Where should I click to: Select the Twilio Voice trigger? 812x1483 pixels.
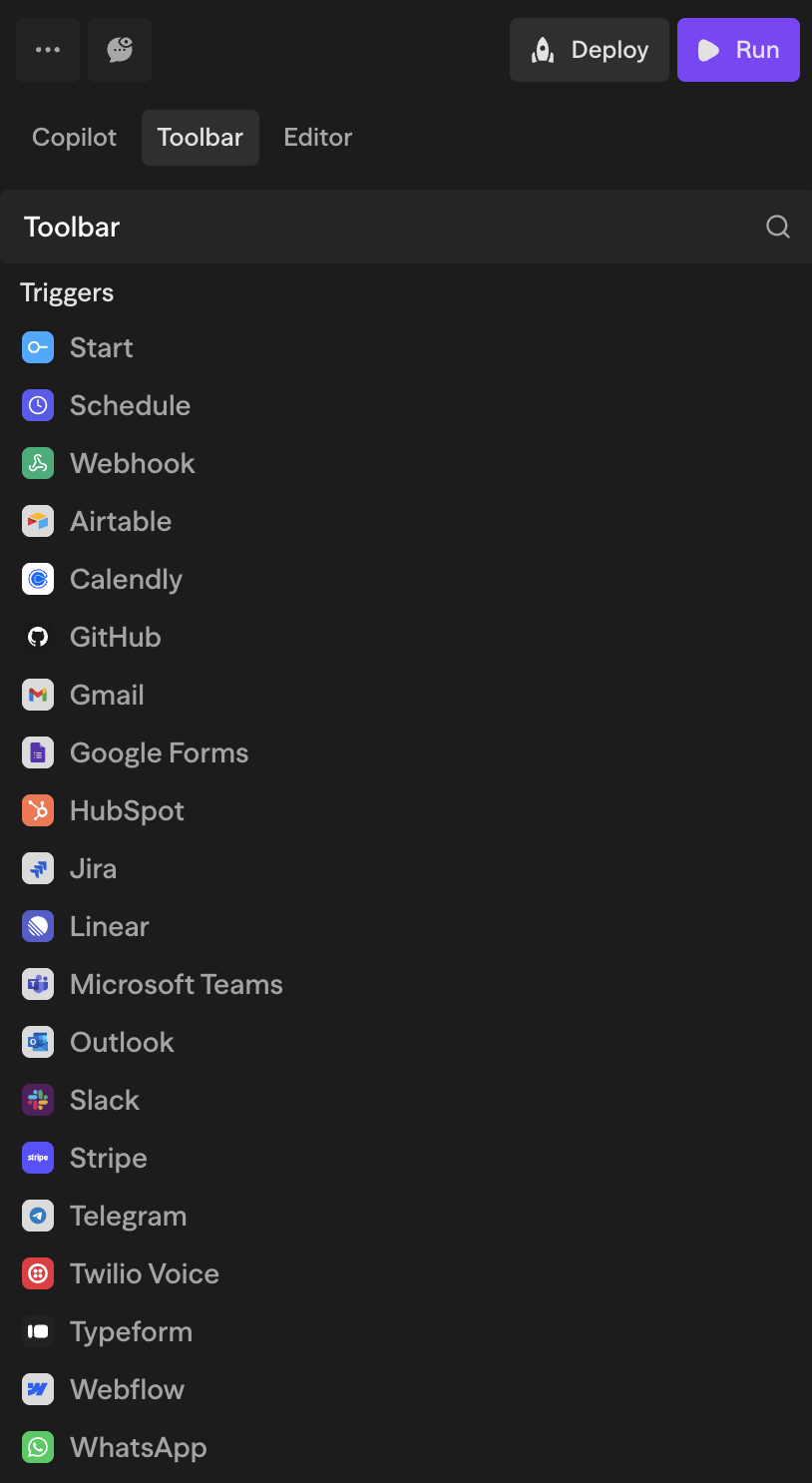[x=144, y=1274]
